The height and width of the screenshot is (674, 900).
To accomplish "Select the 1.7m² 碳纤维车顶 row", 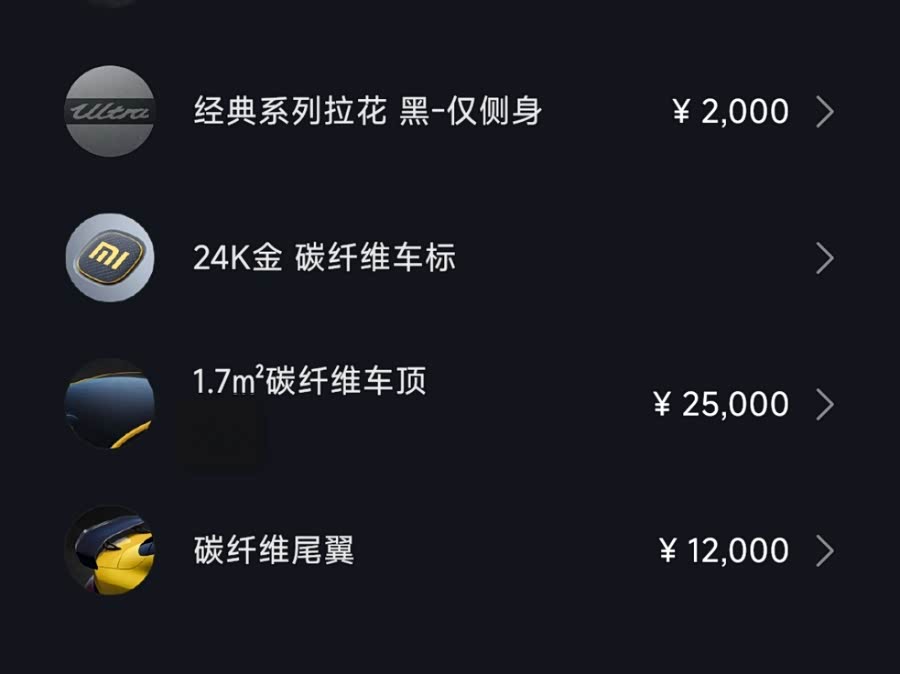I will pyautogui.click(x=311, y=383).
